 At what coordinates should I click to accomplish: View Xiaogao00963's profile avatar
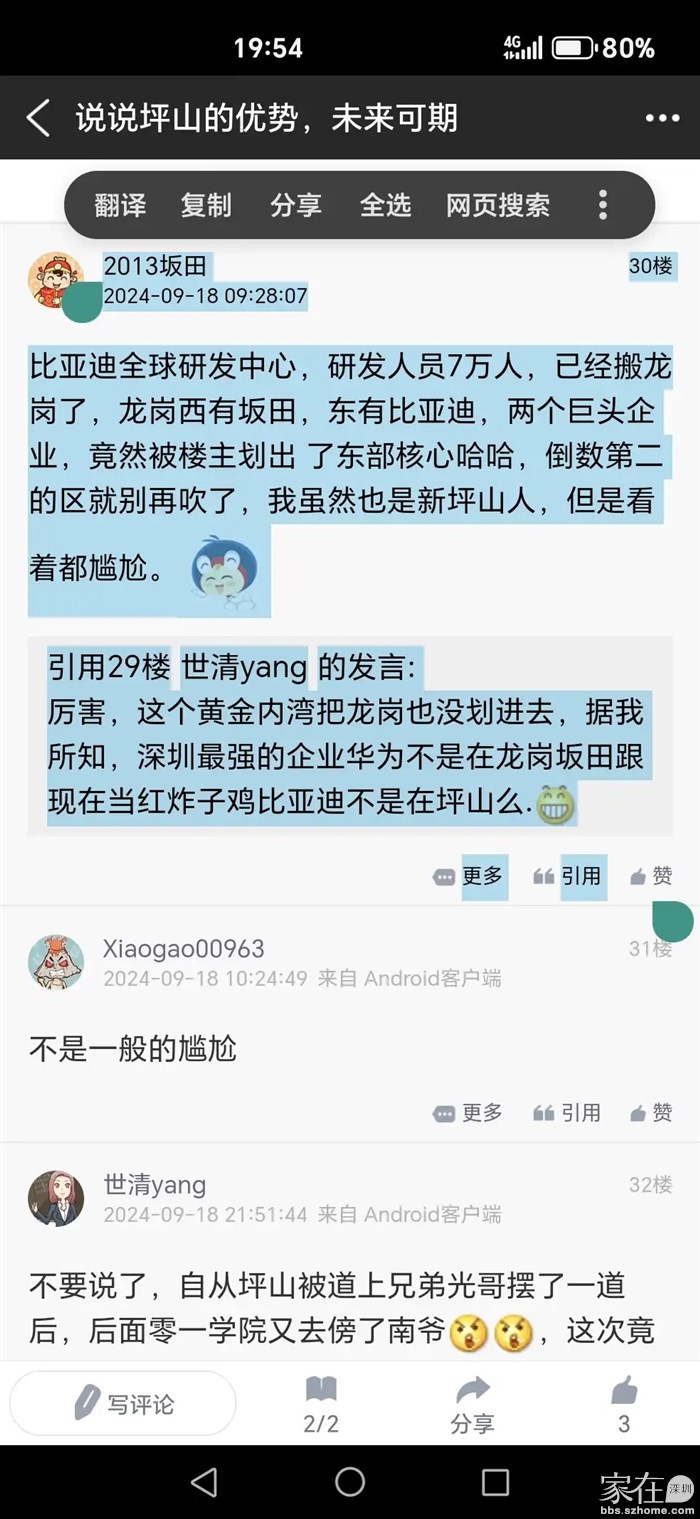point(55,962)
